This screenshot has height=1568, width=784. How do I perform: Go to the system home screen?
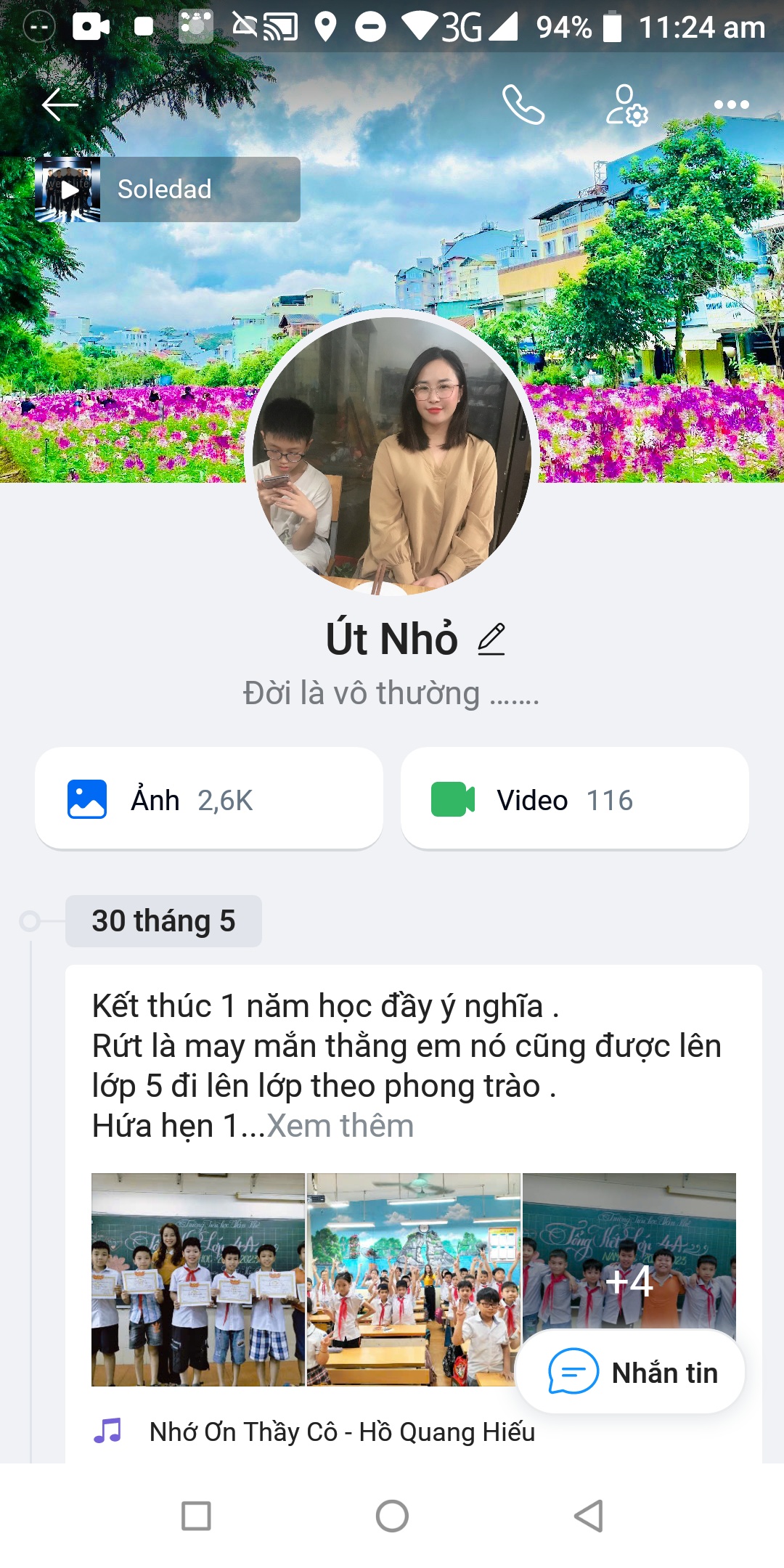pos(392,1516)
